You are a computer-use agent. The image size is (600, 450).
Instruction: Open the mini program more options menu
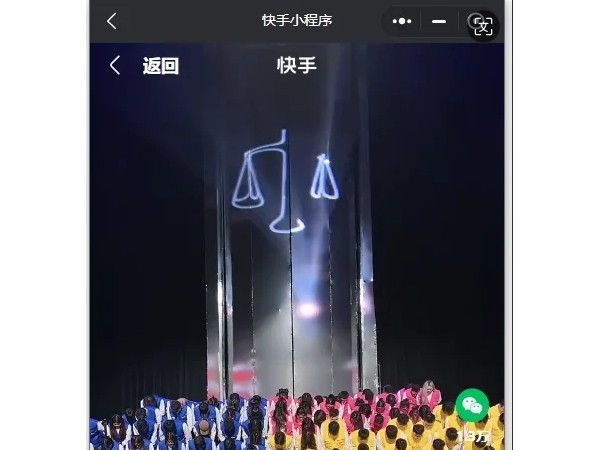click(x=402, y=21)
